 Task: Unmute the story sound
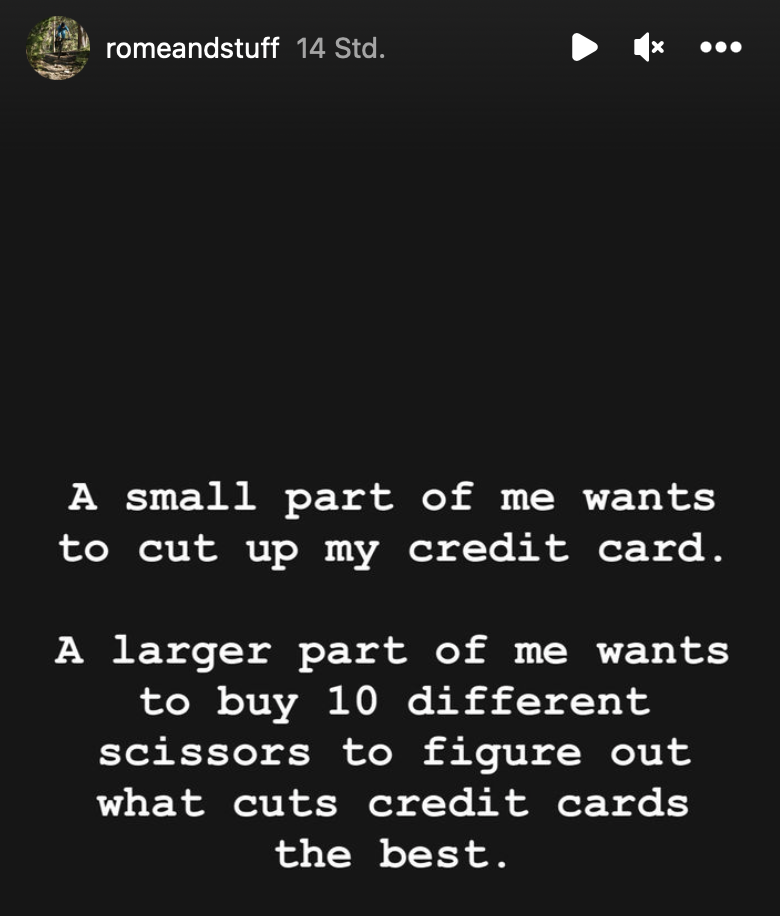649,47
